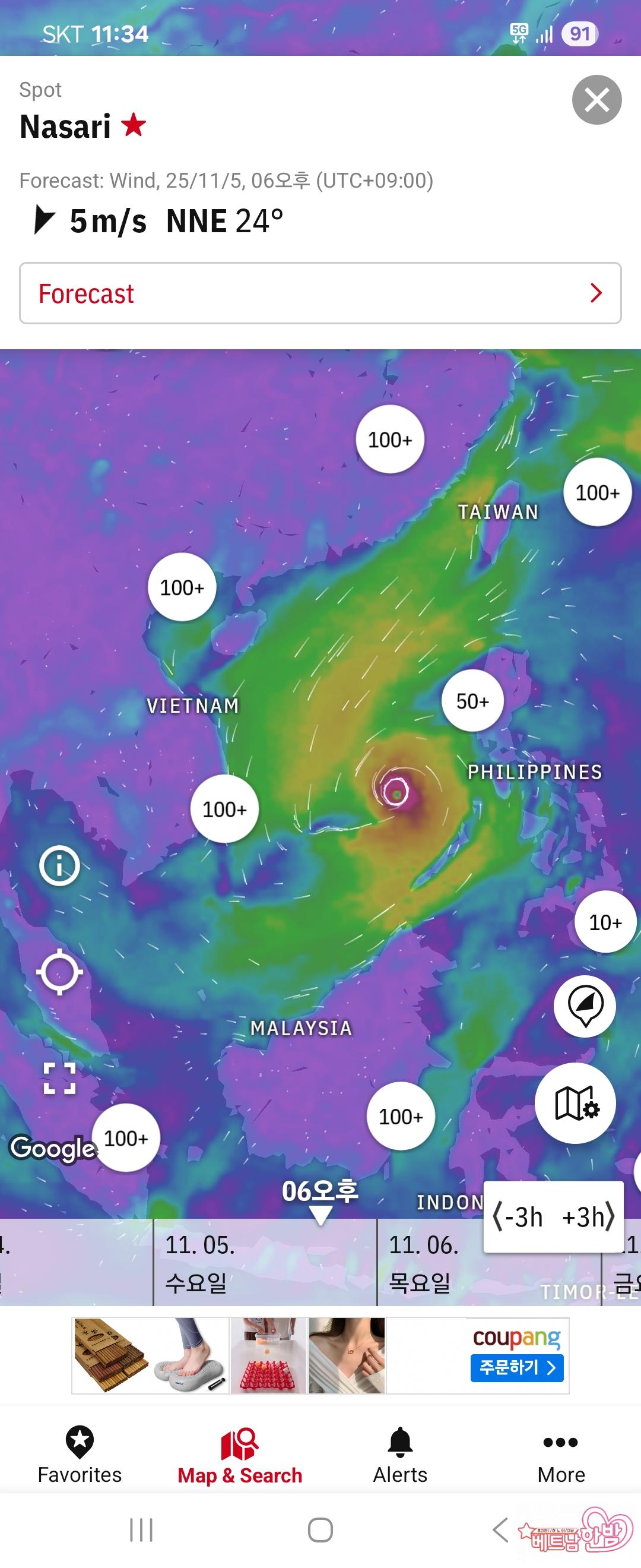The image size is (641, 1568).
Task: Toggle the favorite star next to Nasari
Action: tap(134, 125)
